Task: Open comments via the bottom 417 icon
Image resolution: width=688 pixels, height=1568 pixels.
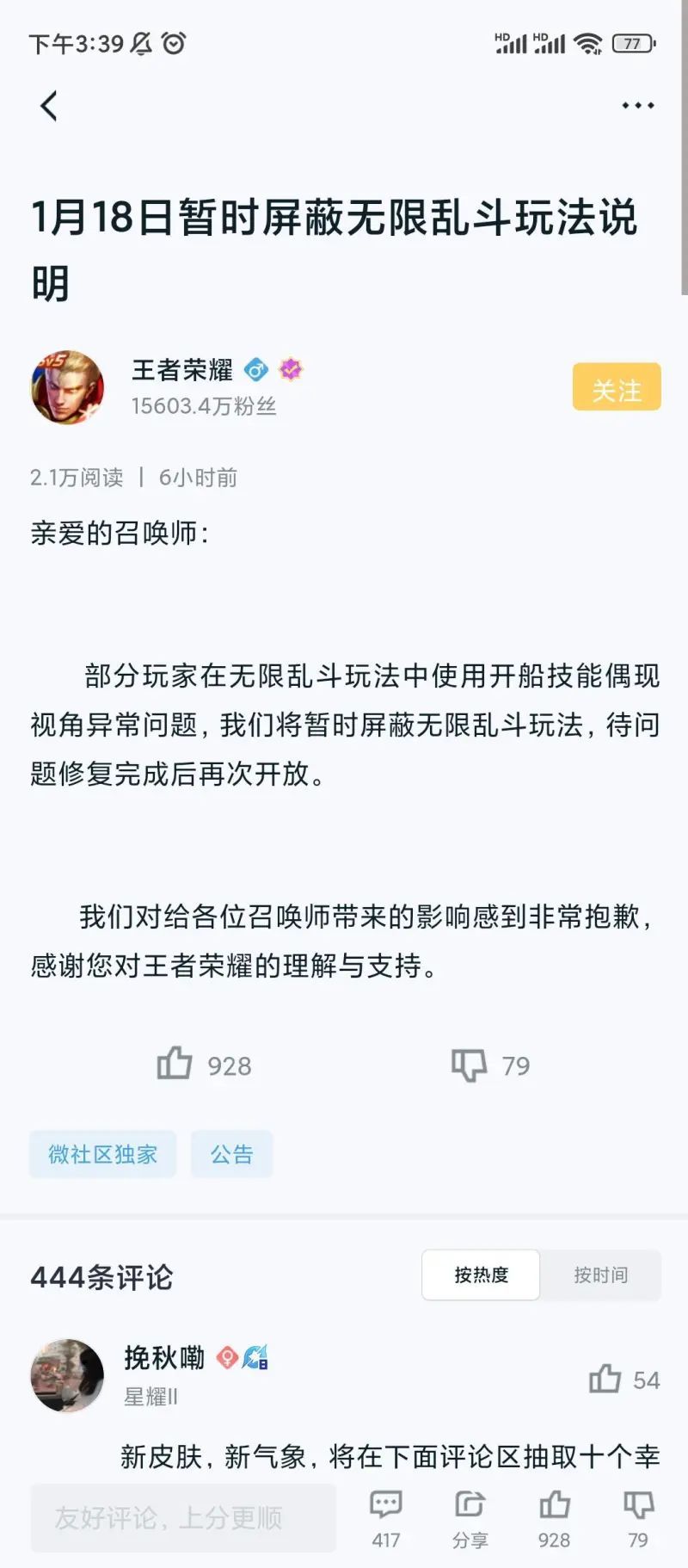Action: click(x=385, y=1516)
